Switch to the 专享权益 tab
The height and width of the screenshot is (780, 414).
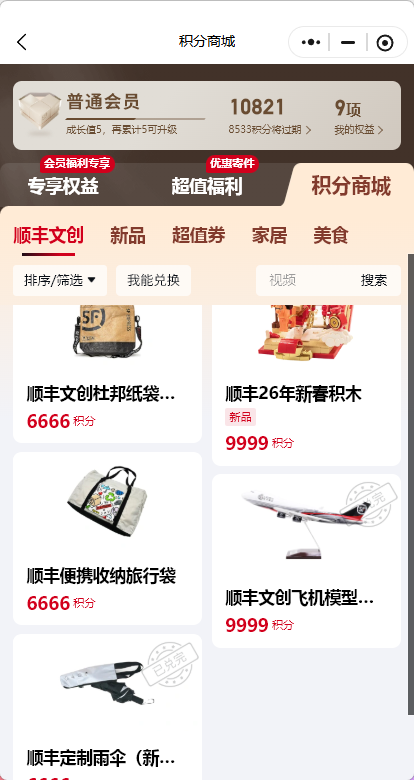click(63, 186)
